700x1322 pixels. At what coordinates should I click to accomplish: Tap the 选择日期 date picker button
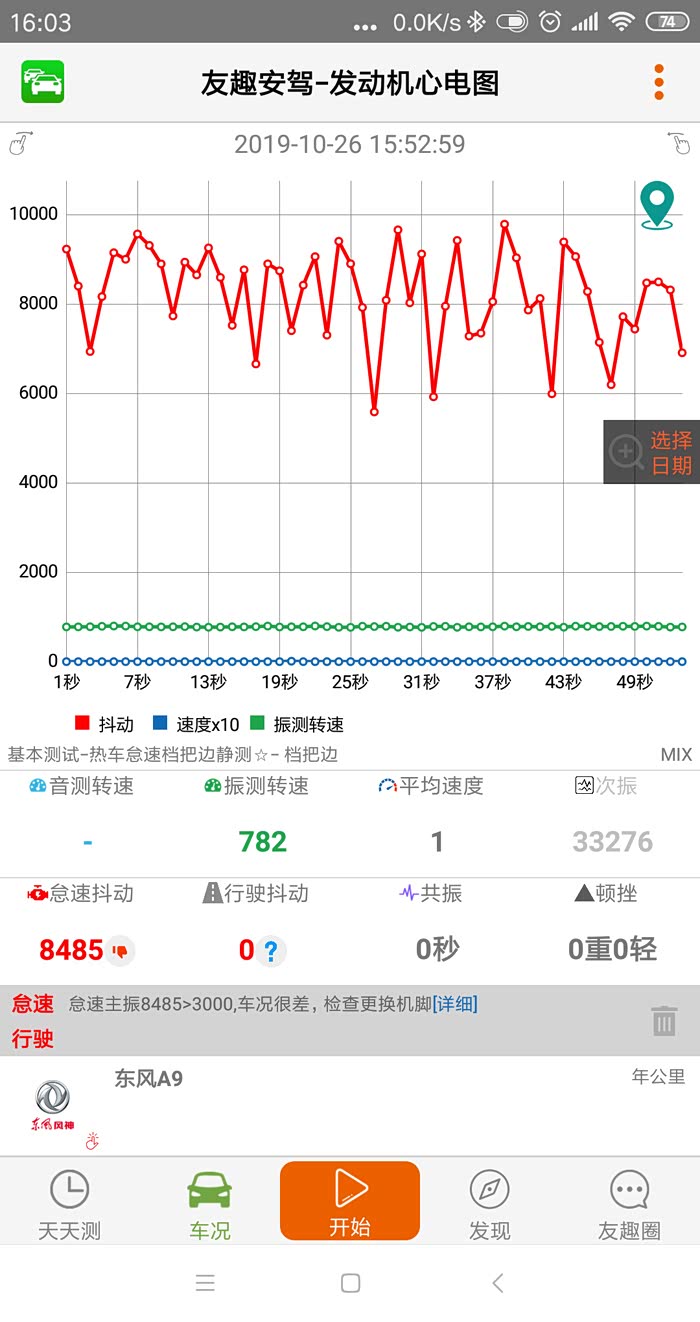(x=652, y=452)
